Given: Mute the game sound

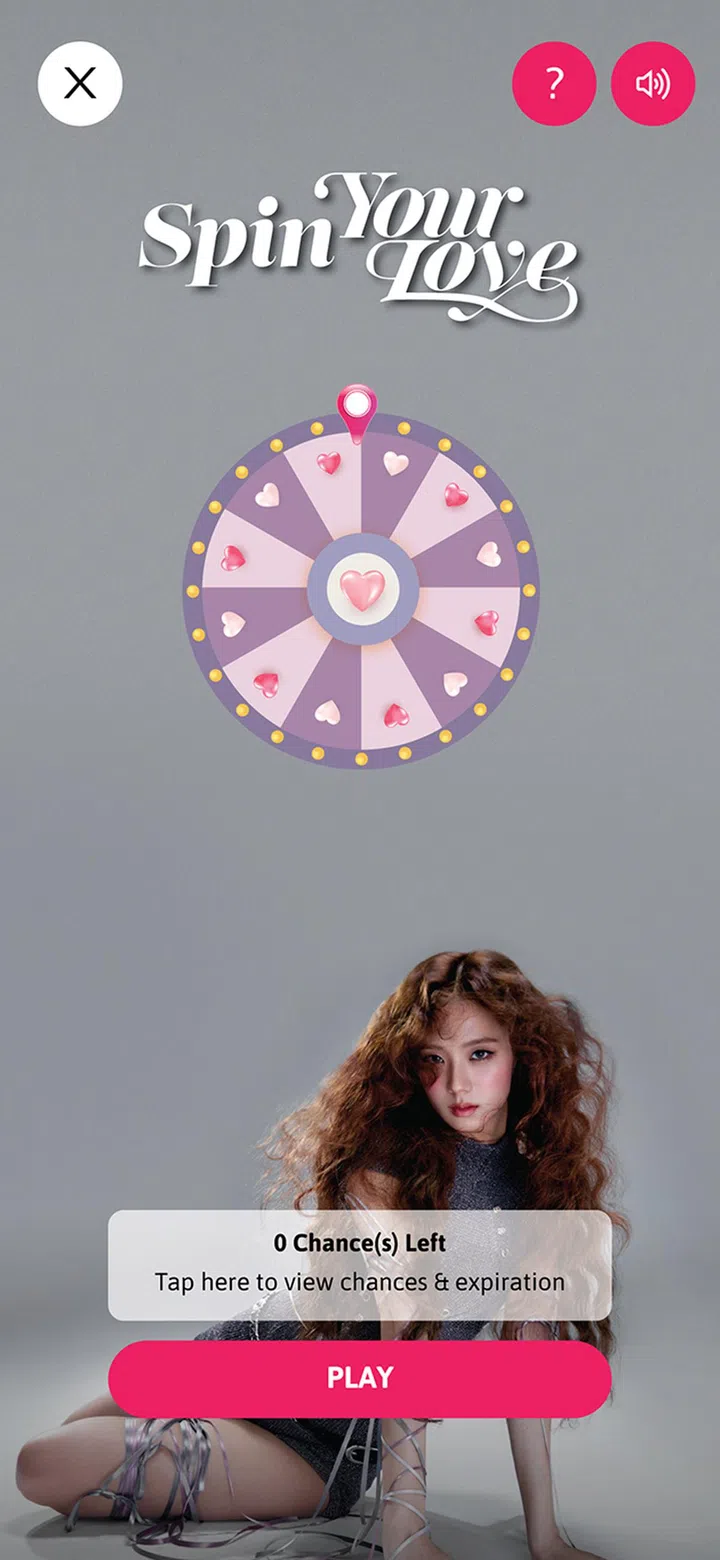Looking at the screenshot, I should point(652,84).
